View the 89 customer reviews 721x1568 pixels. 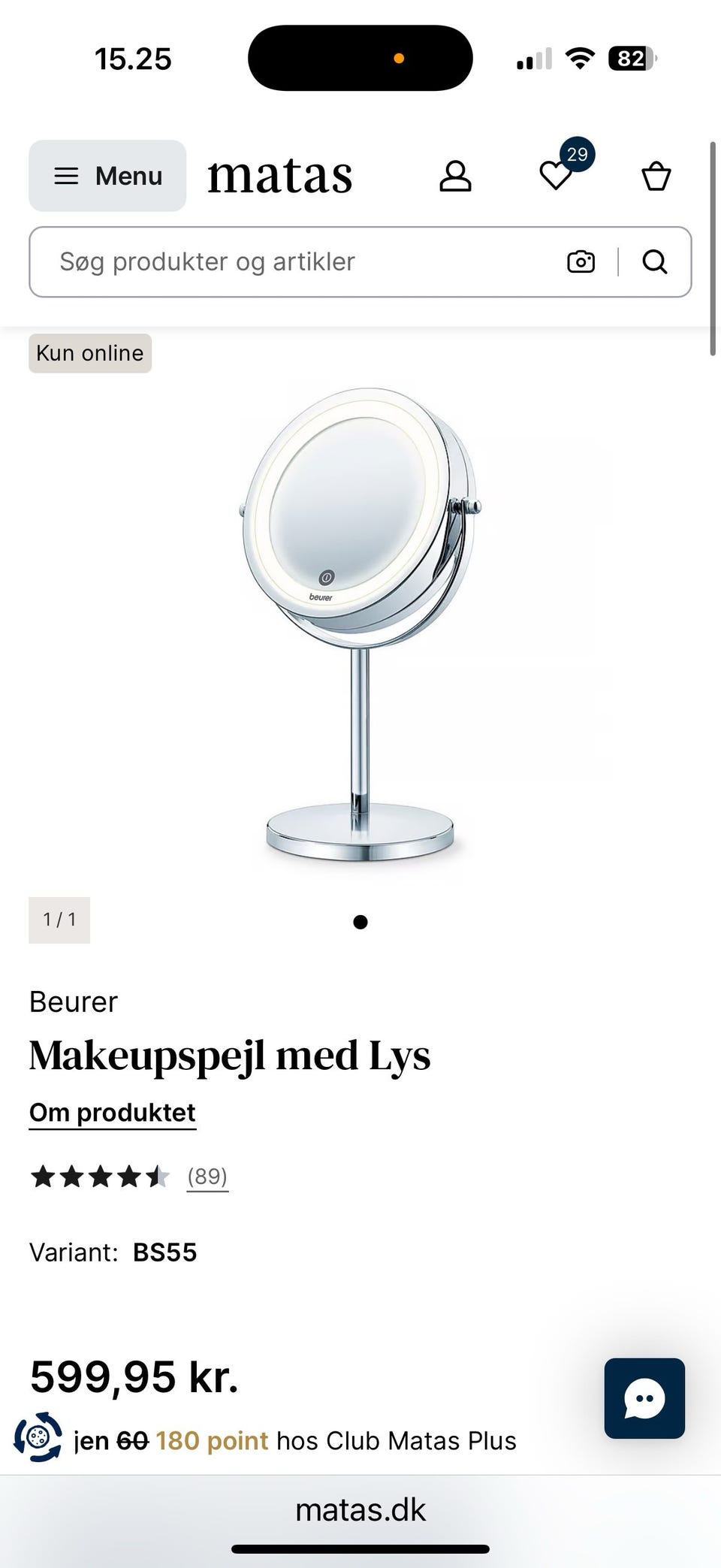click(x=207, y=1176)
